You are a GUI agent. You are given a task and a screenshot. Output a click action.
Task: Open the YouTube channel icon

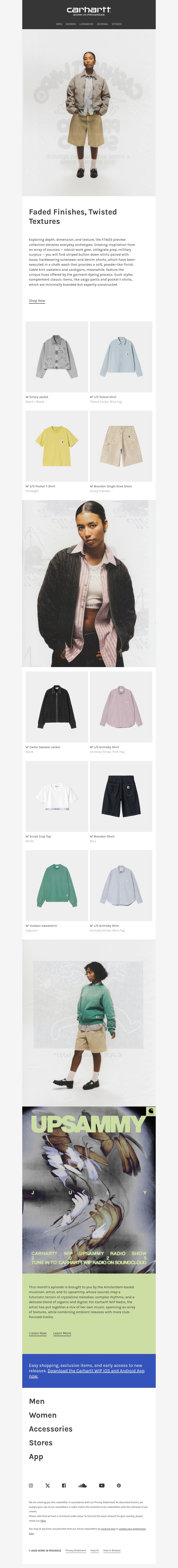click(x=101, y=1486)
